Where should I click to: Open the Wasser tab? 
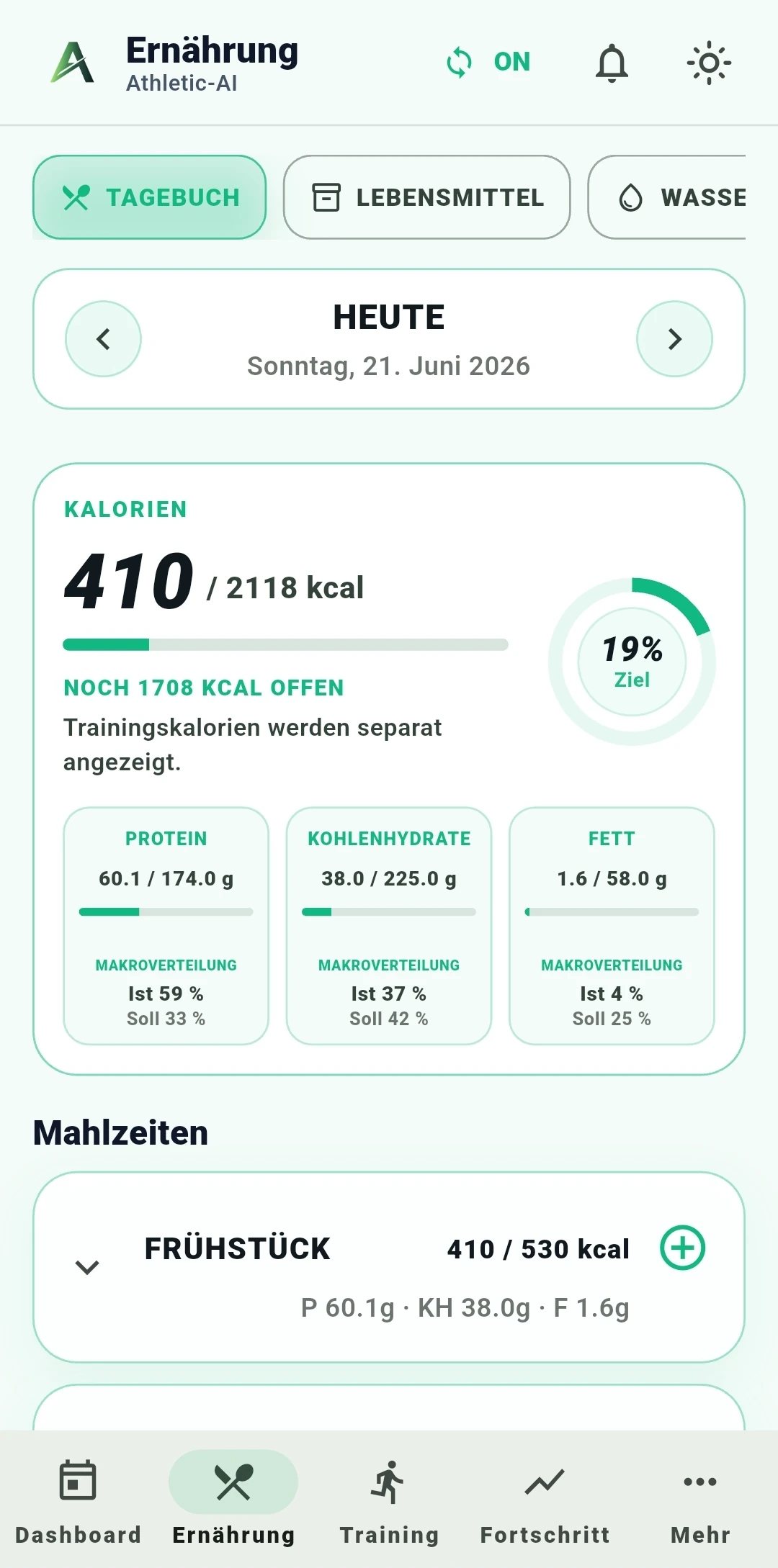pos(667,197)
